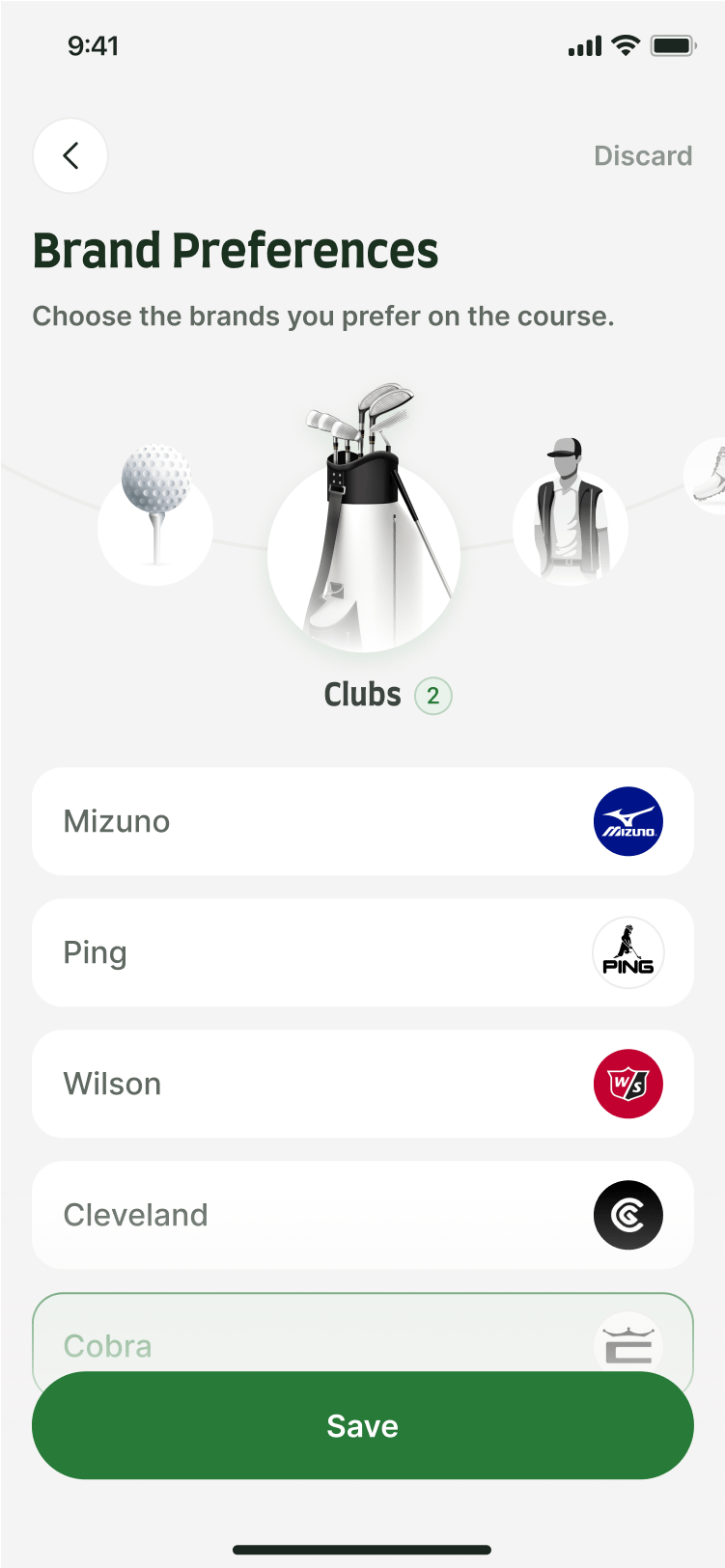Image resolution: width=725 pixels, height=1568 pixels.
Task: Tap the back chevron arrow
Action: [70, 155]
